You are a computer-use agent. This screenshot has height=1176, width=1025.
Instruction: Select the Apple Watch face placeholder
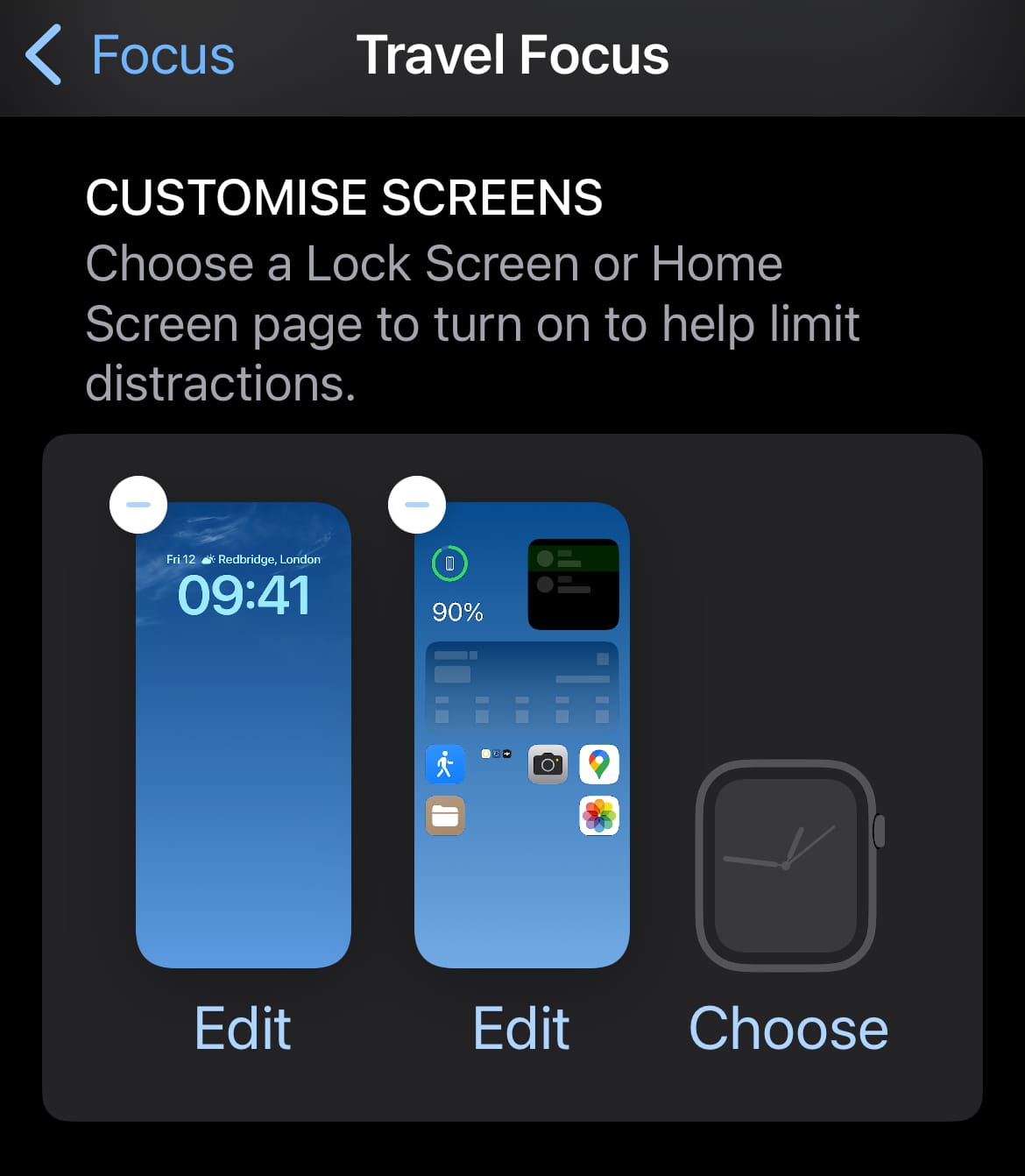(x=788, y=865)
